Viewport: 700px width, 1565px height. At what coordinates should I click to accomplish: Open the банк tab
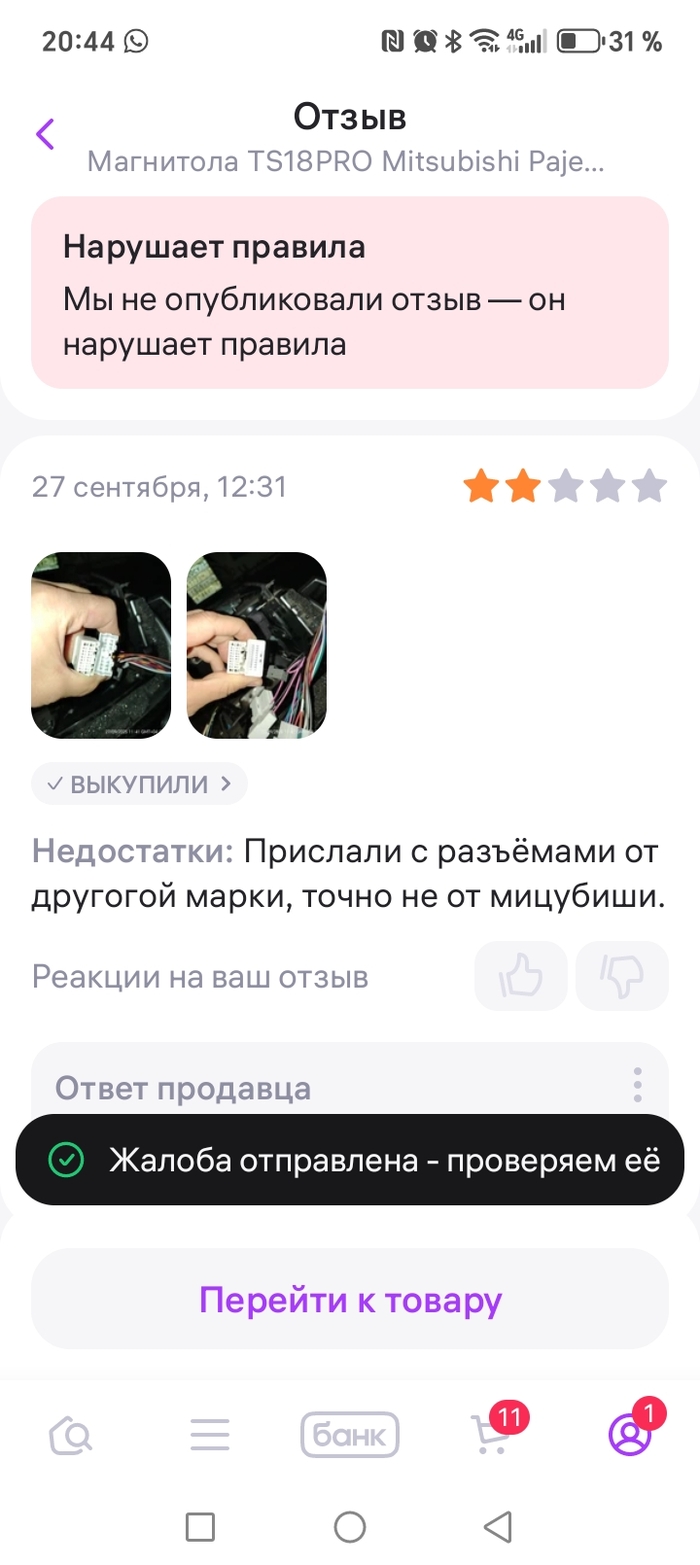tap(350, 1436)
